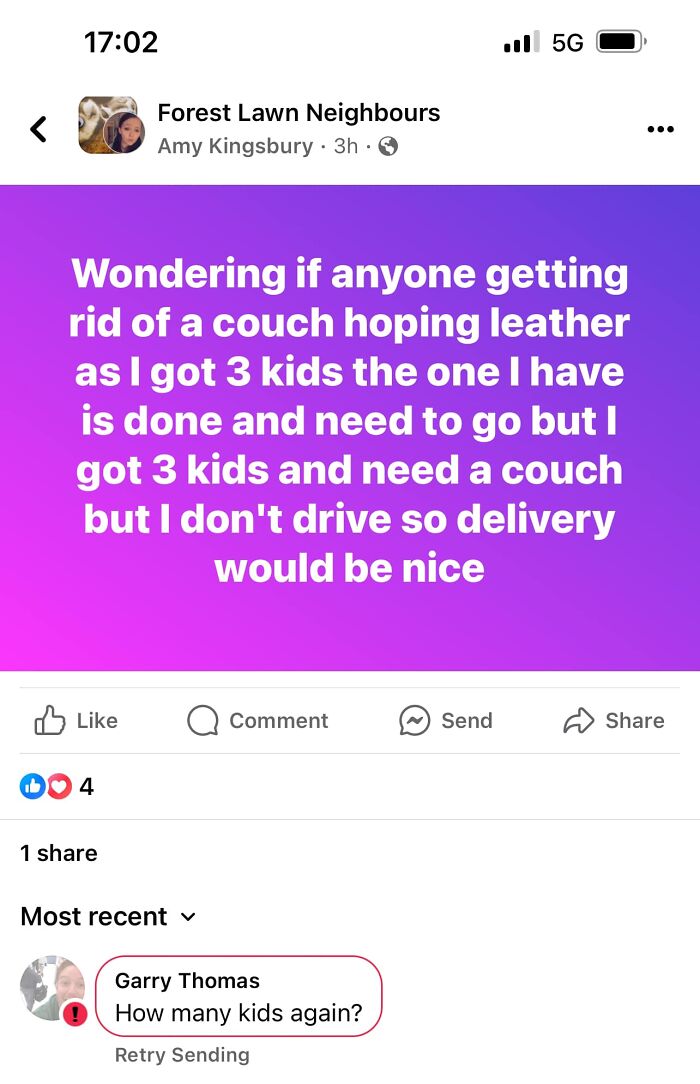
Task: Open the three-dot post options menu
Action: coord(660,129)
